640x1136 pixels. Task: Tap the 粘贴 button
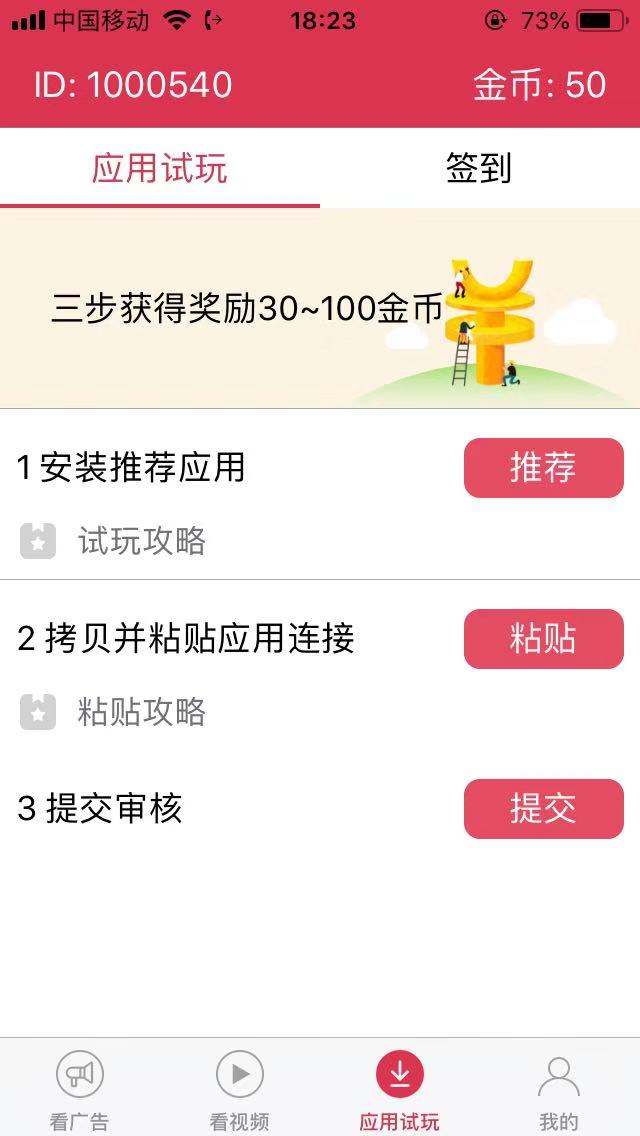pos(543,639)
